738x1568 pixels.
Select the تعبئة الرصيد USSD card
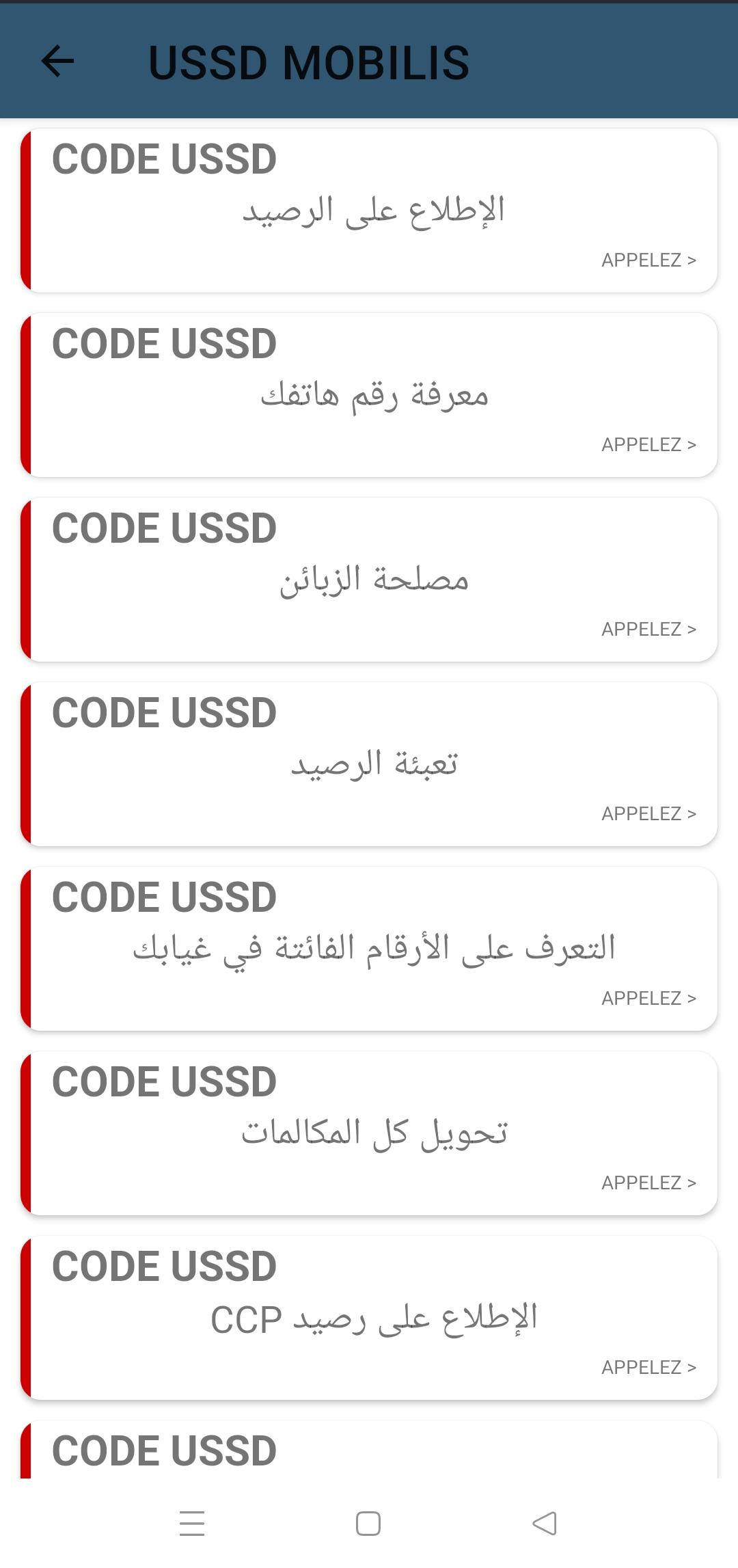click(369, 764)
